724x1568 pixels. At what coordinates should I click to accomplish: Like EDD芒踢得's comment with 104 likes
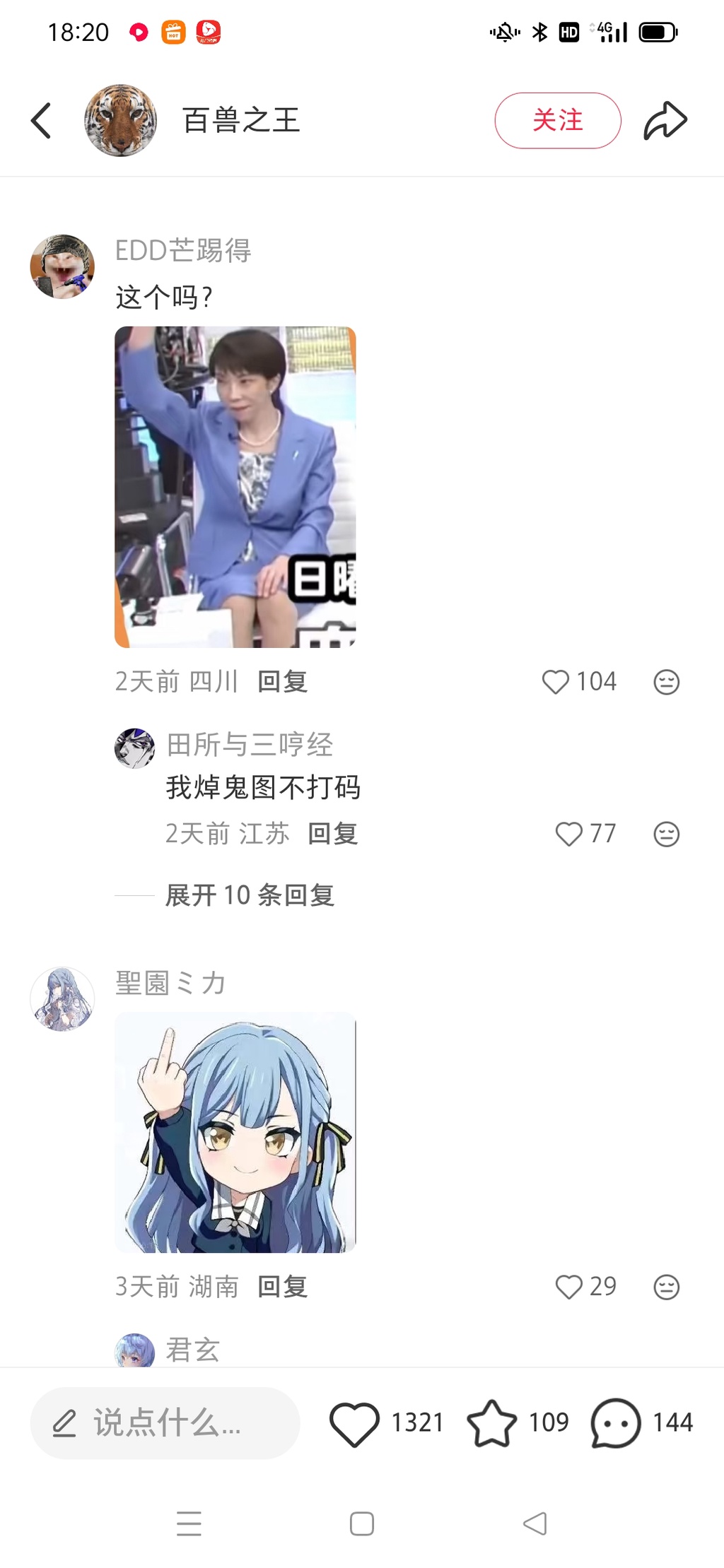point(556,682)
